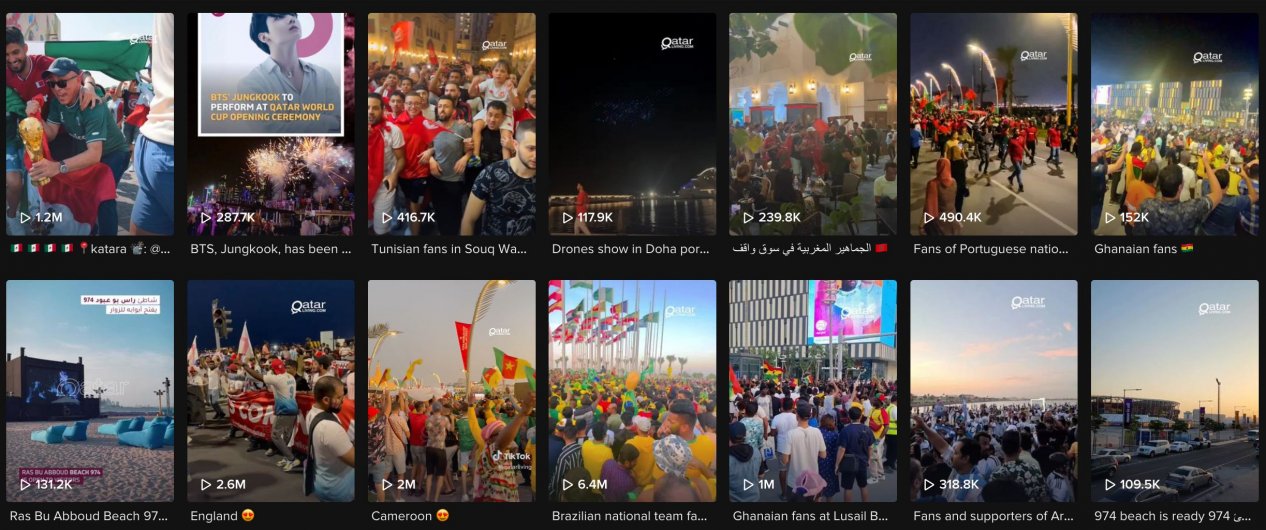Open the Ghanaian fans at Lusail video
The image size is (1266, 530).
(x=813, y=390)
